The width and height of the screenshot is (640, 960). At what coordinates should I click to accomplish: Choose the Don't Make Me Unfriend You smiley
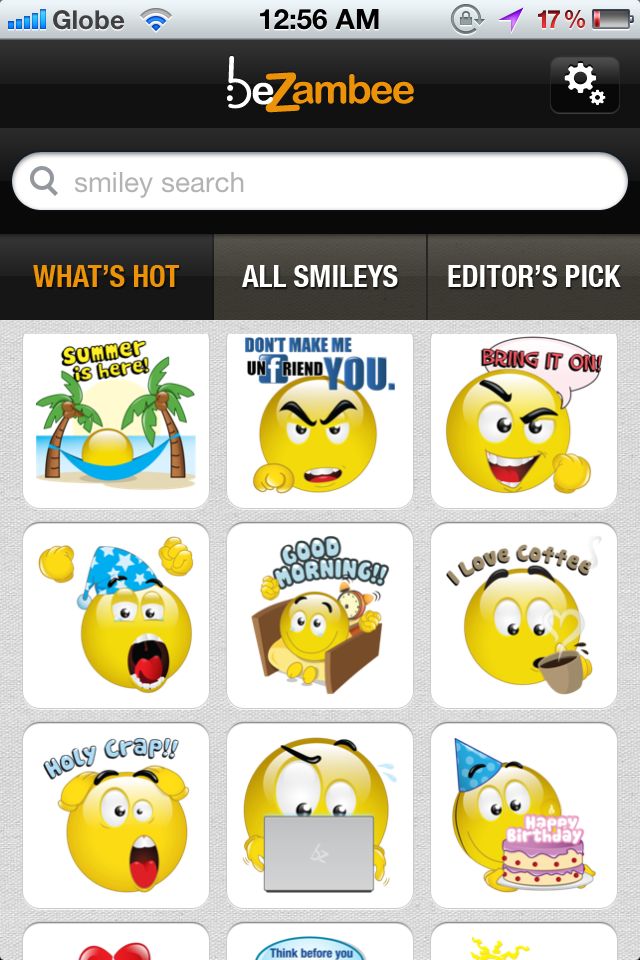pos(320,420)
